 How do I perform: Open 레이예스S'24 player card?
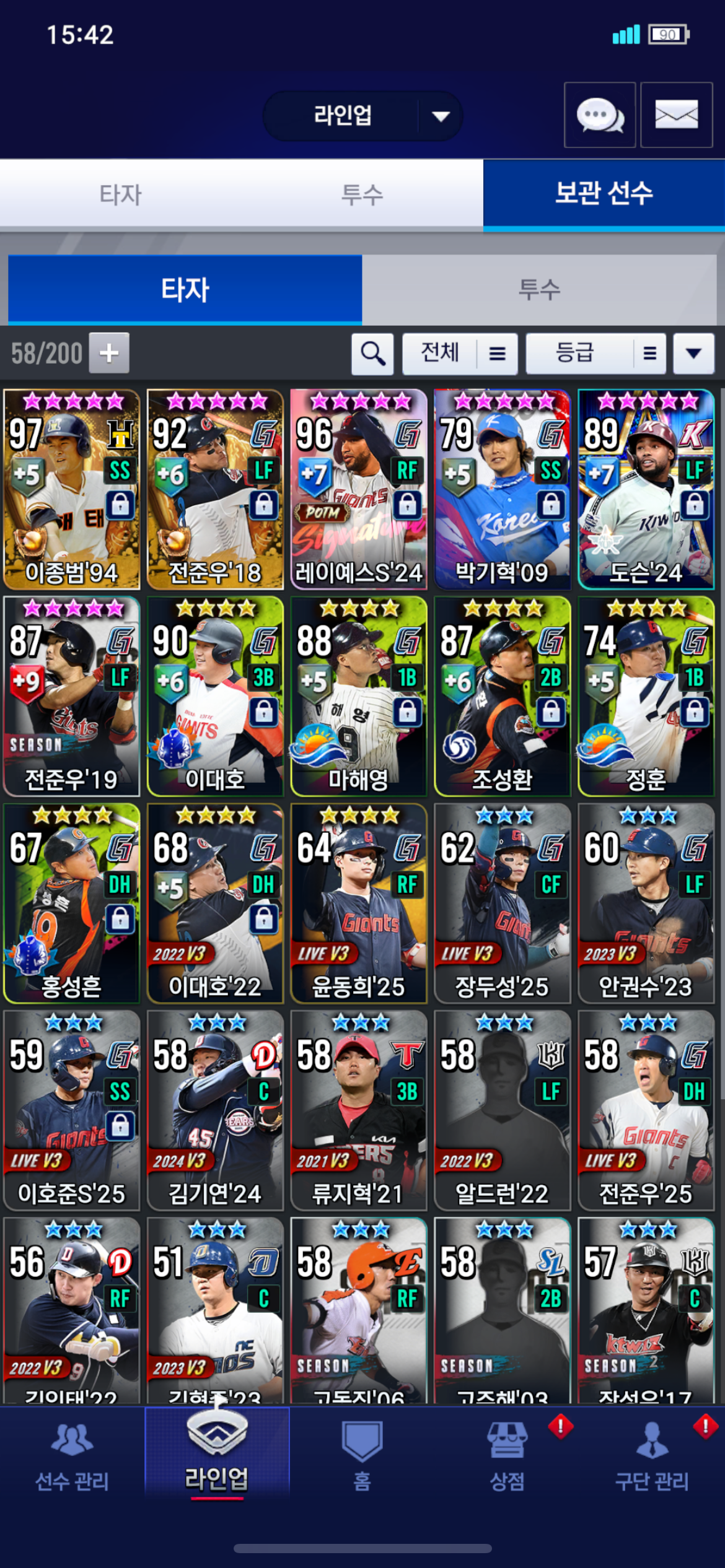click(x=359, y=489)
